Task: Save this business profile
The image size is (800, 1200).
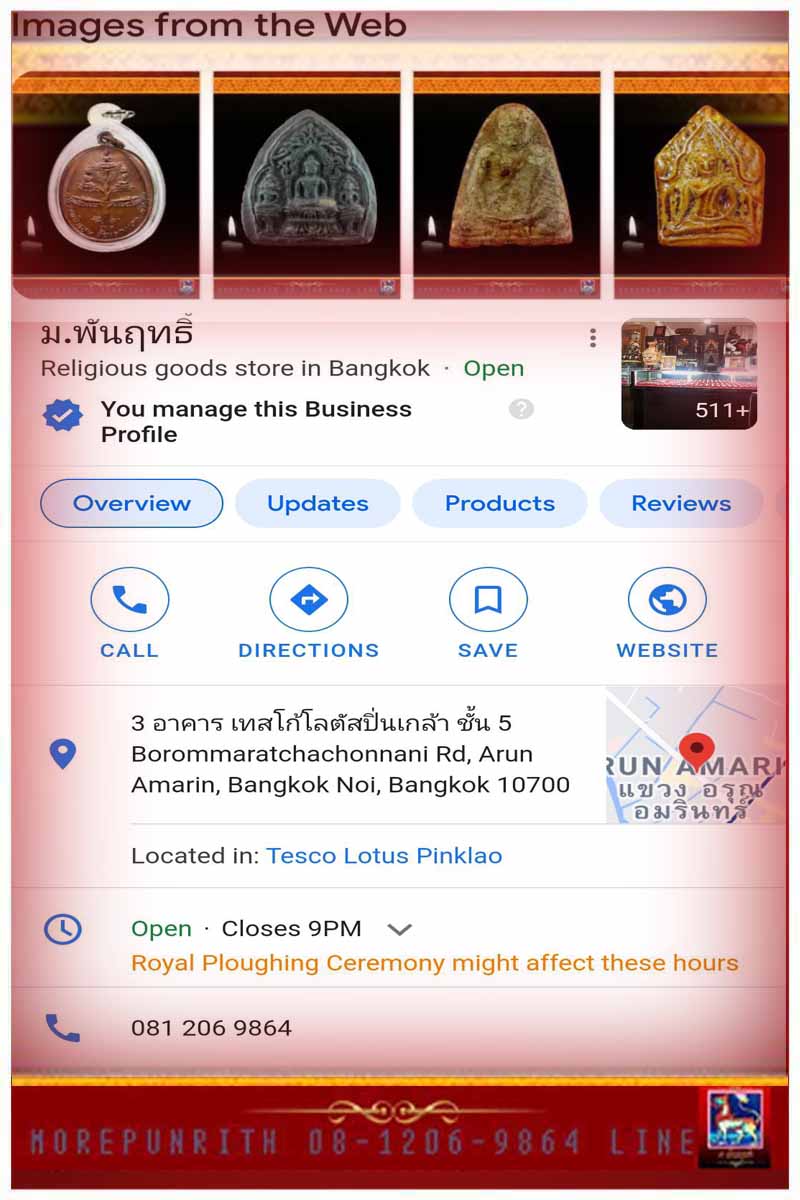Action: (x=488, y=598)
